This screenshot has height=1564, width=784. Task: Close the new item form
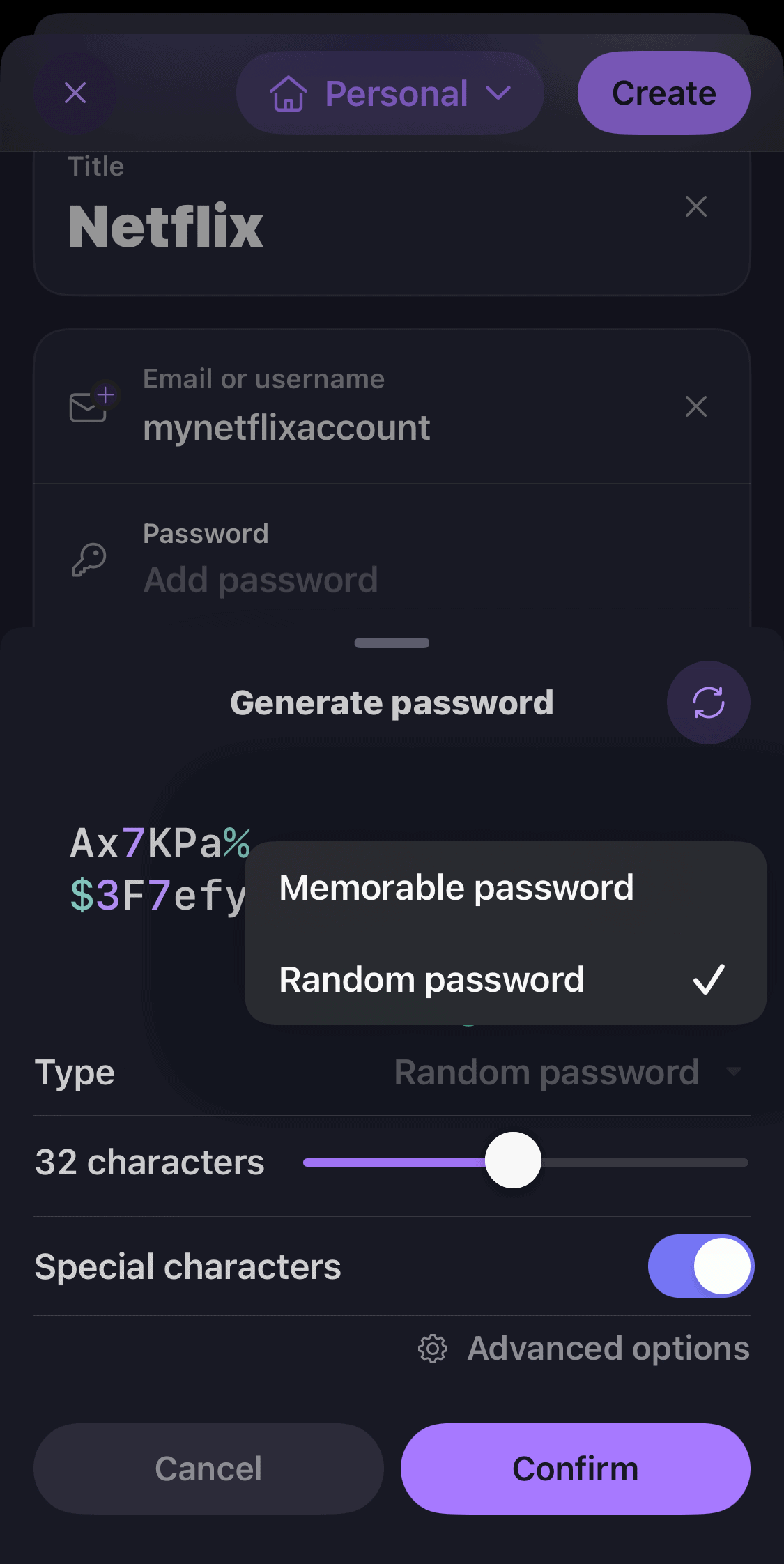click(75, 93)
